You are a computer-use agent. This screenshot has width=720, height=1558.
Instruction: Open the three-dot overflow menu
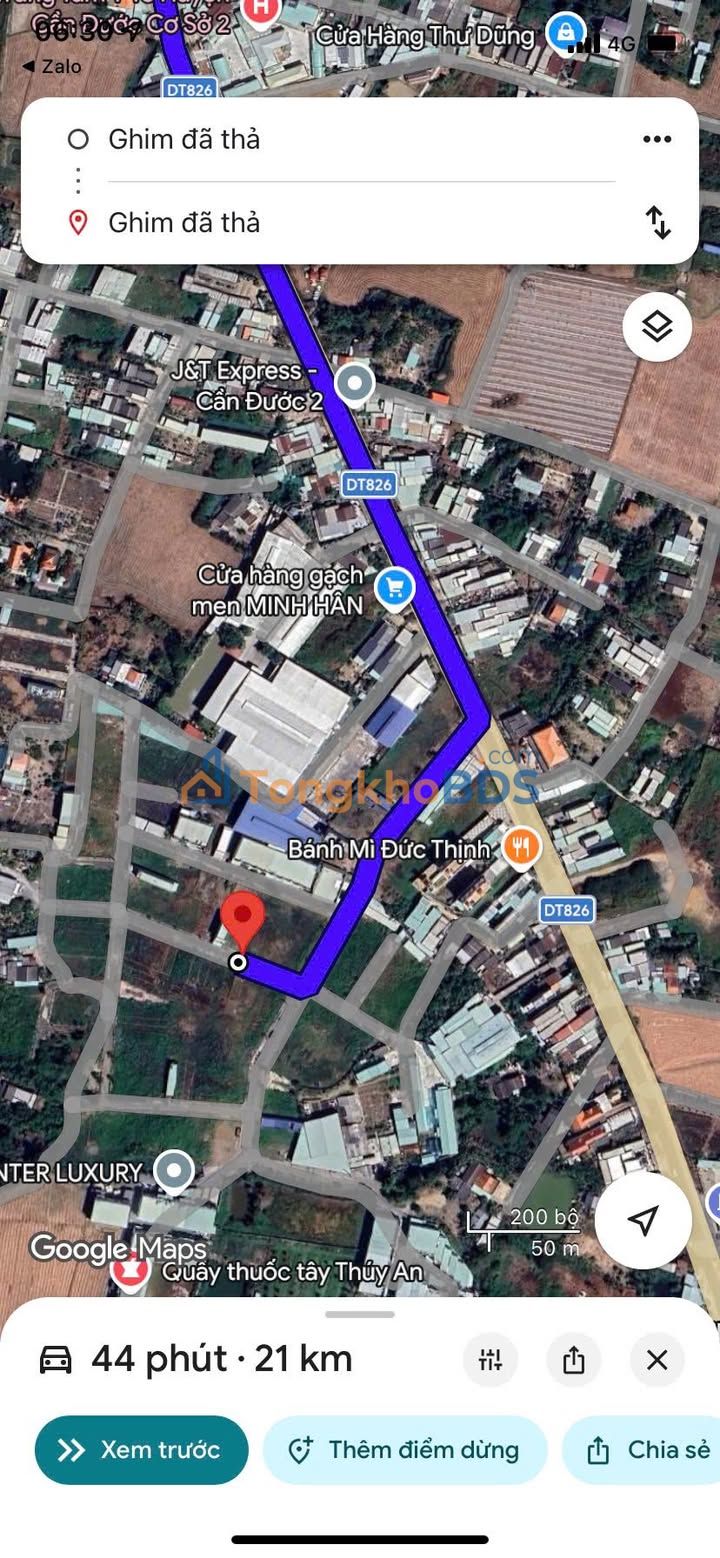coord(656,139)
